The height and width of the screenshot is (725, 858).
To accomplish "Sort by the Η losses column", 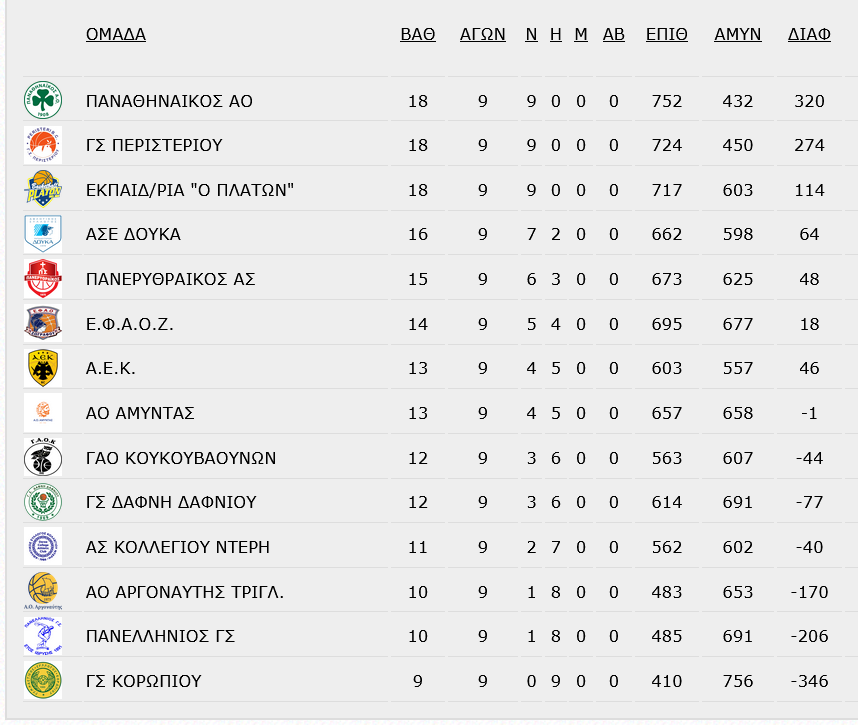I will coord(555,34).
